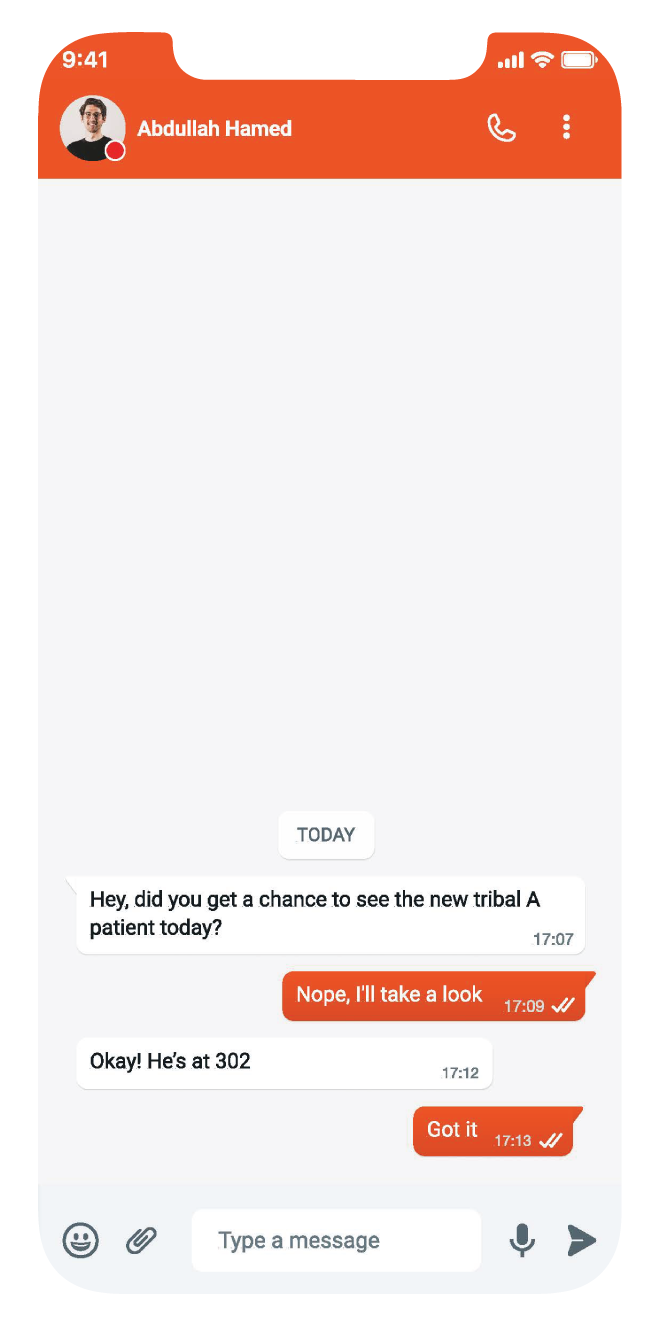Call Abdullah Hamed with the phone icon
The height and width of the screenshot is (1325, 658).
pyautogui.click(x=501, y=128)
